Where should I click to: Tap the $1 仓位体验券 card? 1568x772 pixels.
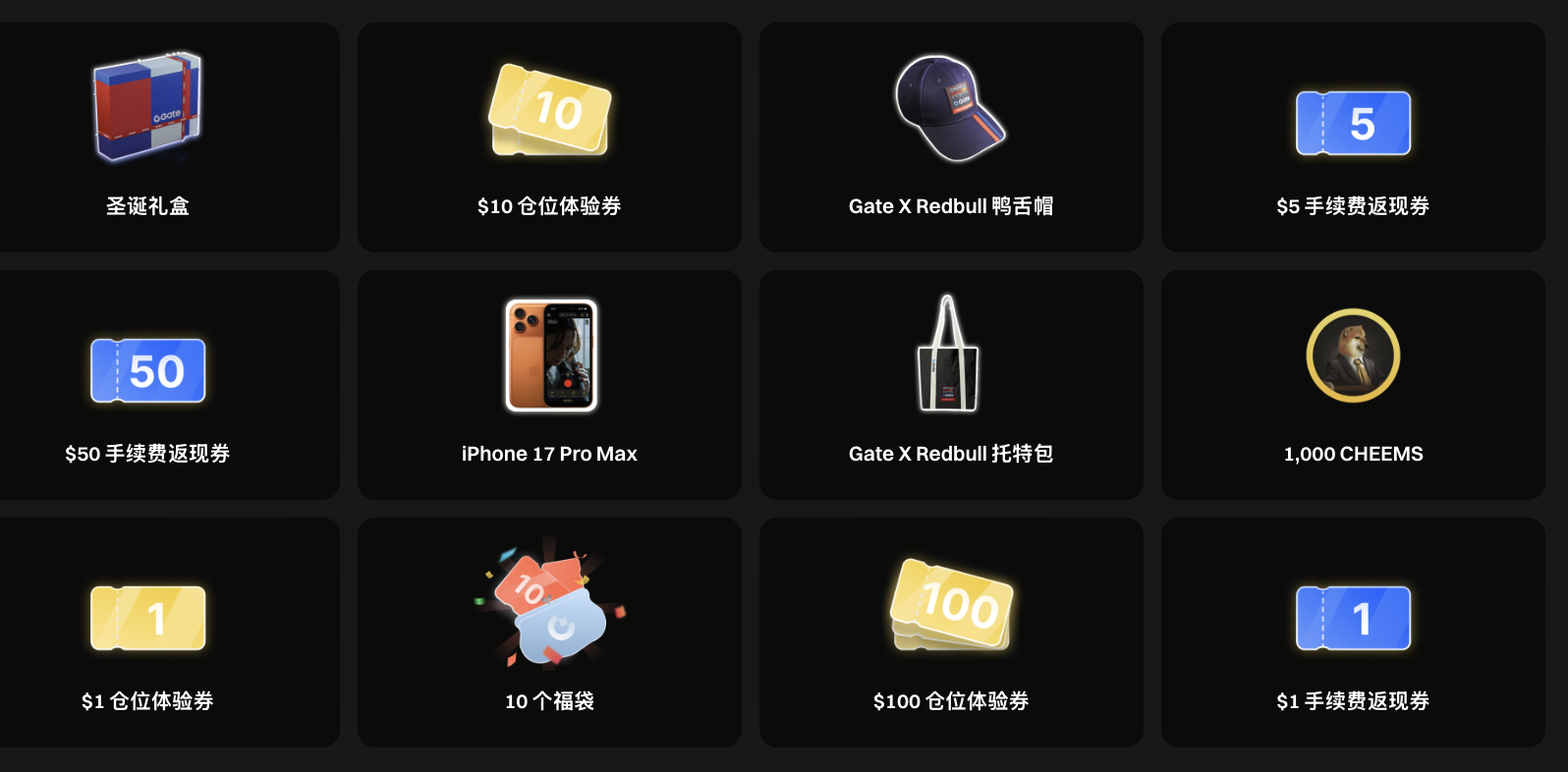tap(148, 633)
